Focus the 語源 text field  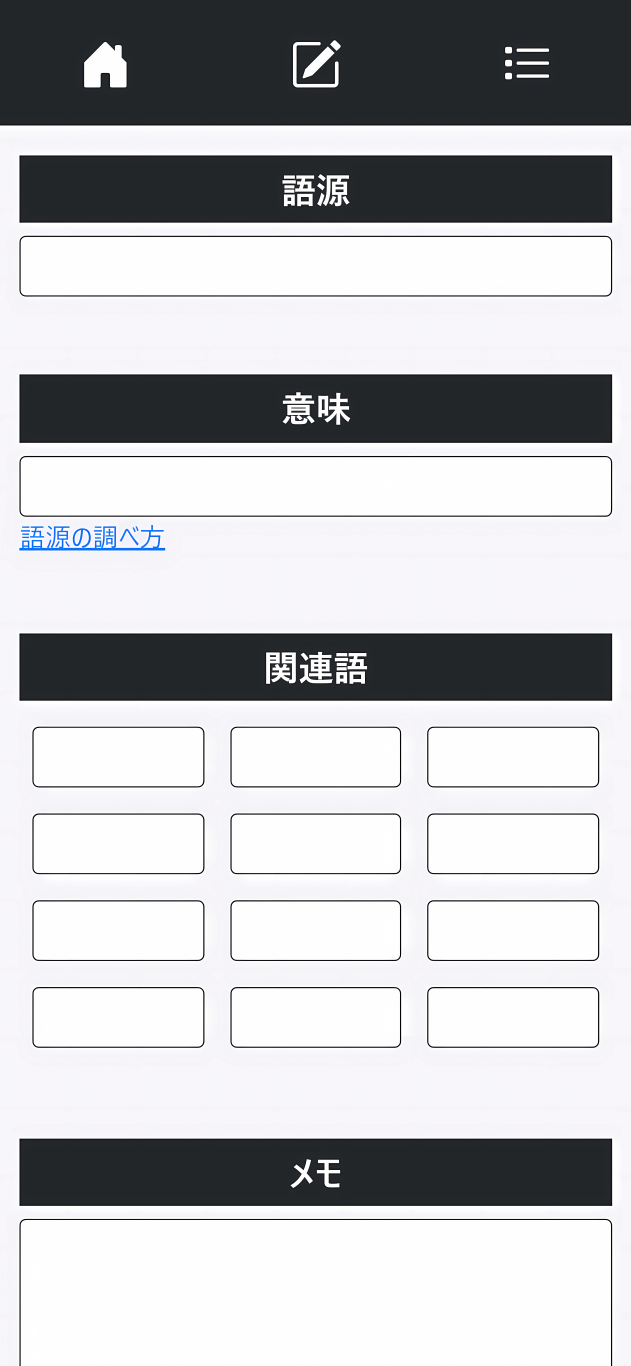(315, 266)
